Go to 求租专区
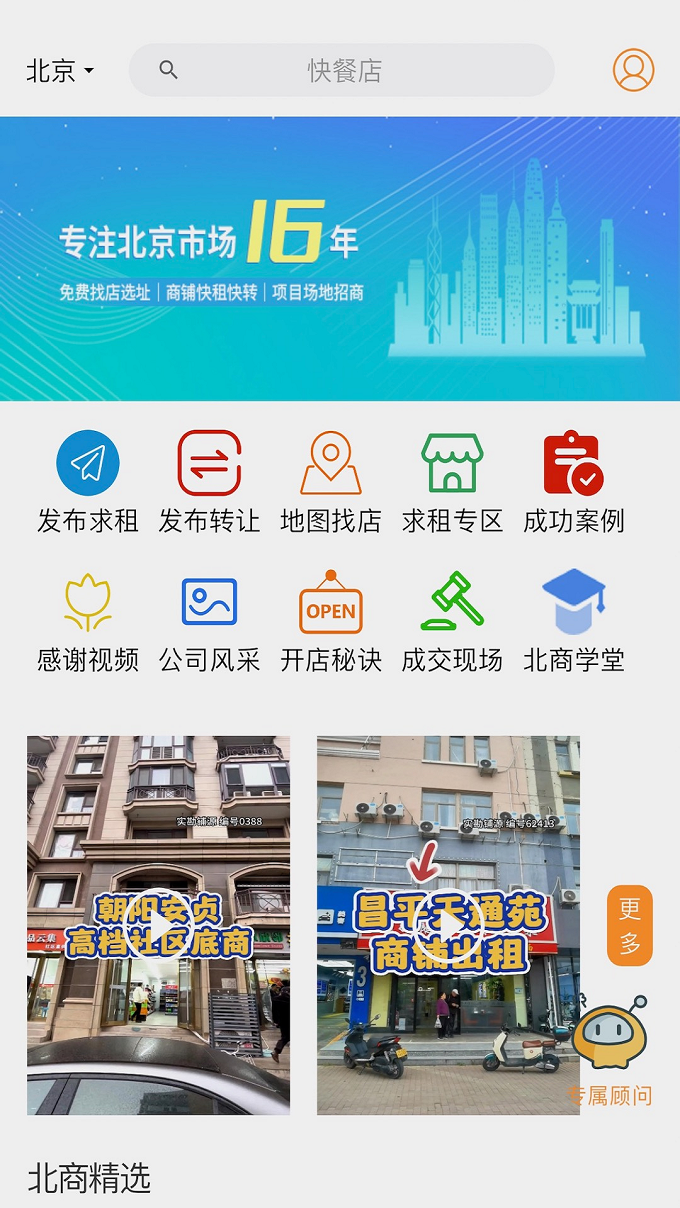 tap(452, 482)
